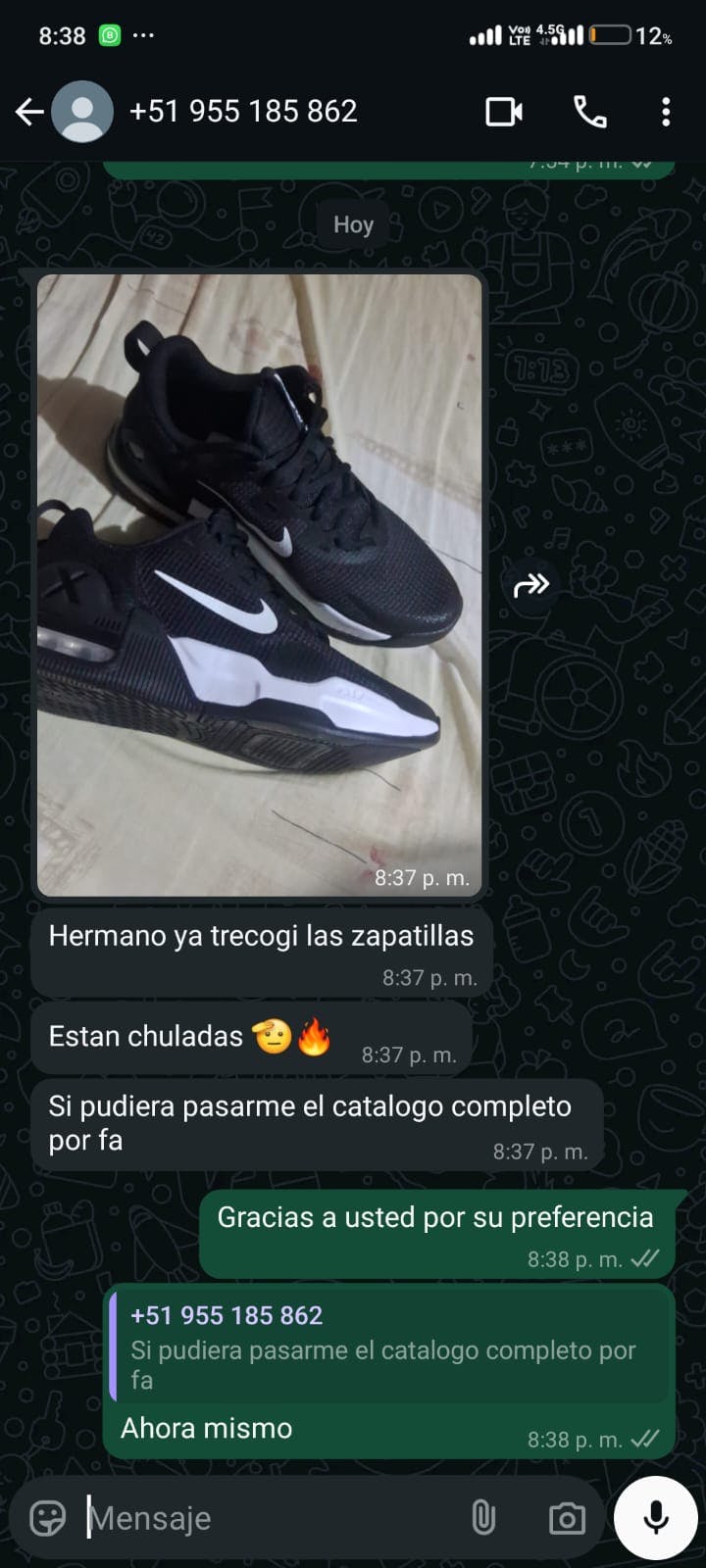706x1568 pixels.
Task: Go back to the chat list
Action: tap(29, 112)
